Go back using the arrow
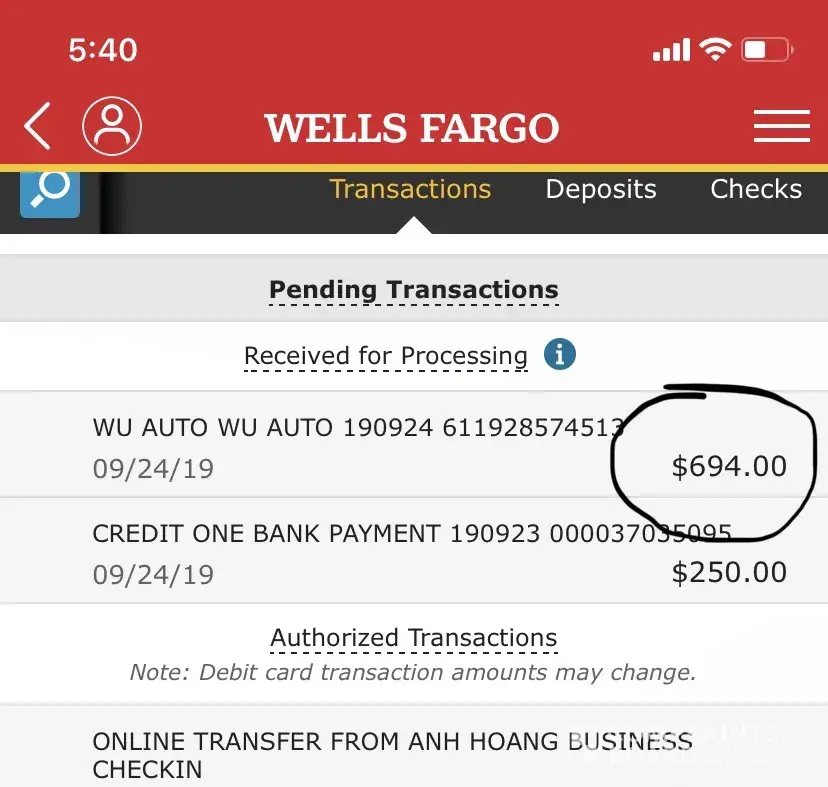 [37, 127]
